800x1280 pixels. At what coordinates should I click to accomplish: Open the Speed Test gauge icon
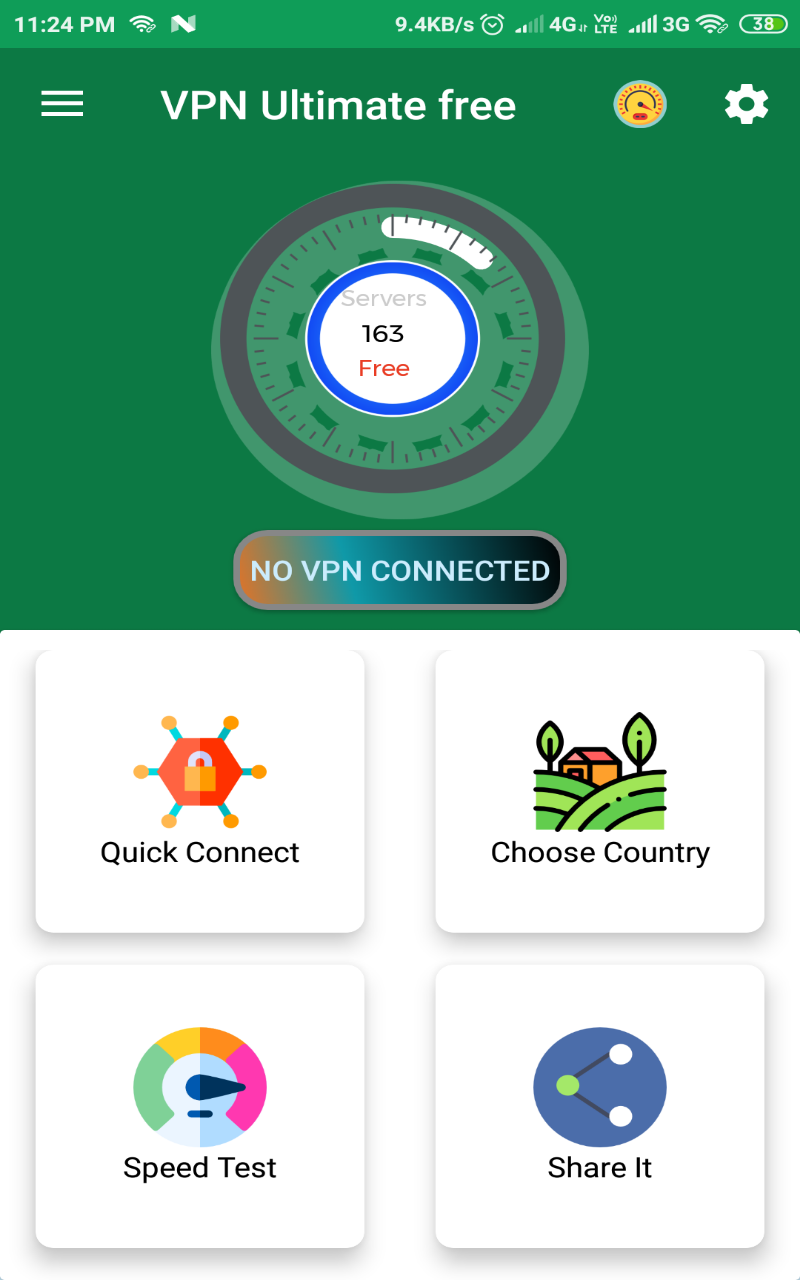199,1087
